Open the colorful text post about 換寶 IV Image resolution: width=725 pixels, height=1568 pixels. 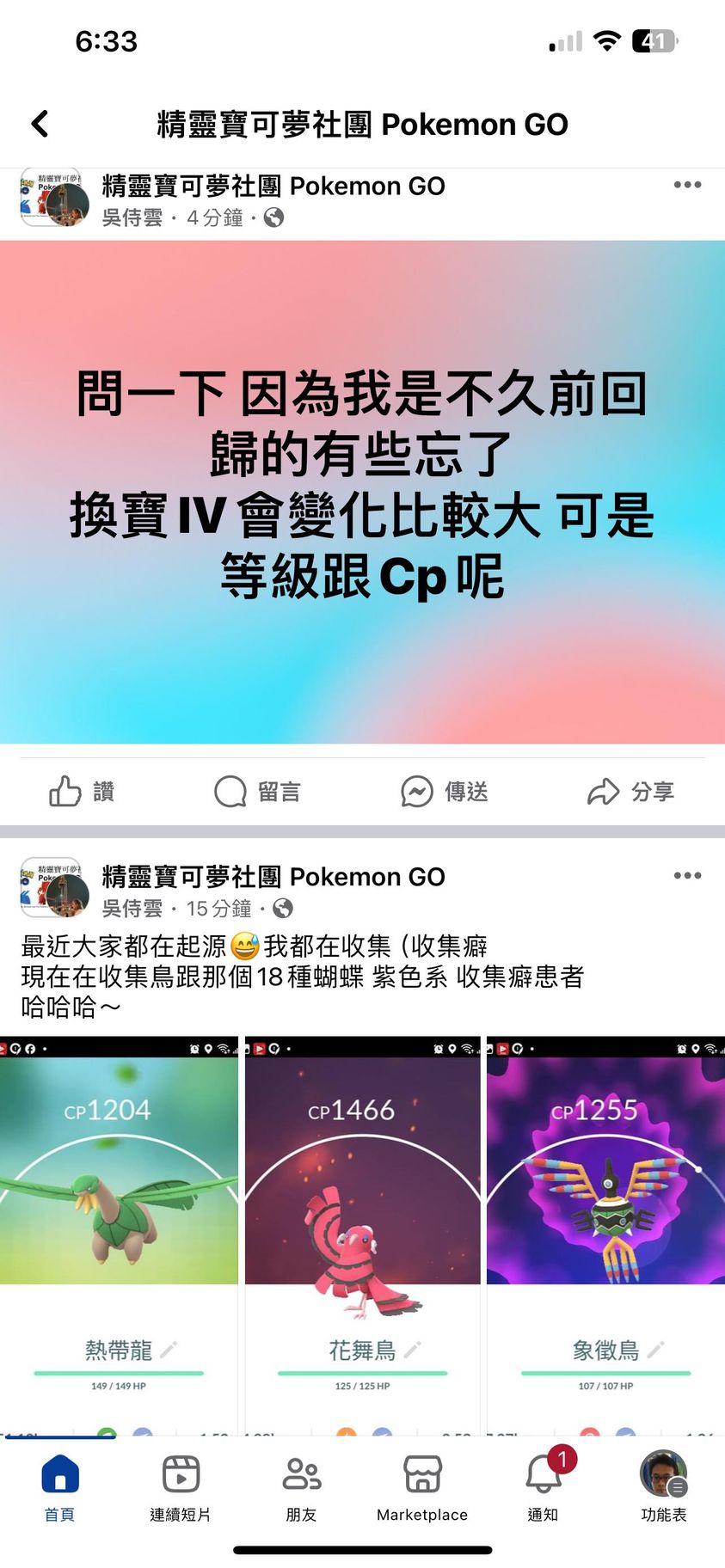pyautogui.click(x=362, y=492)
